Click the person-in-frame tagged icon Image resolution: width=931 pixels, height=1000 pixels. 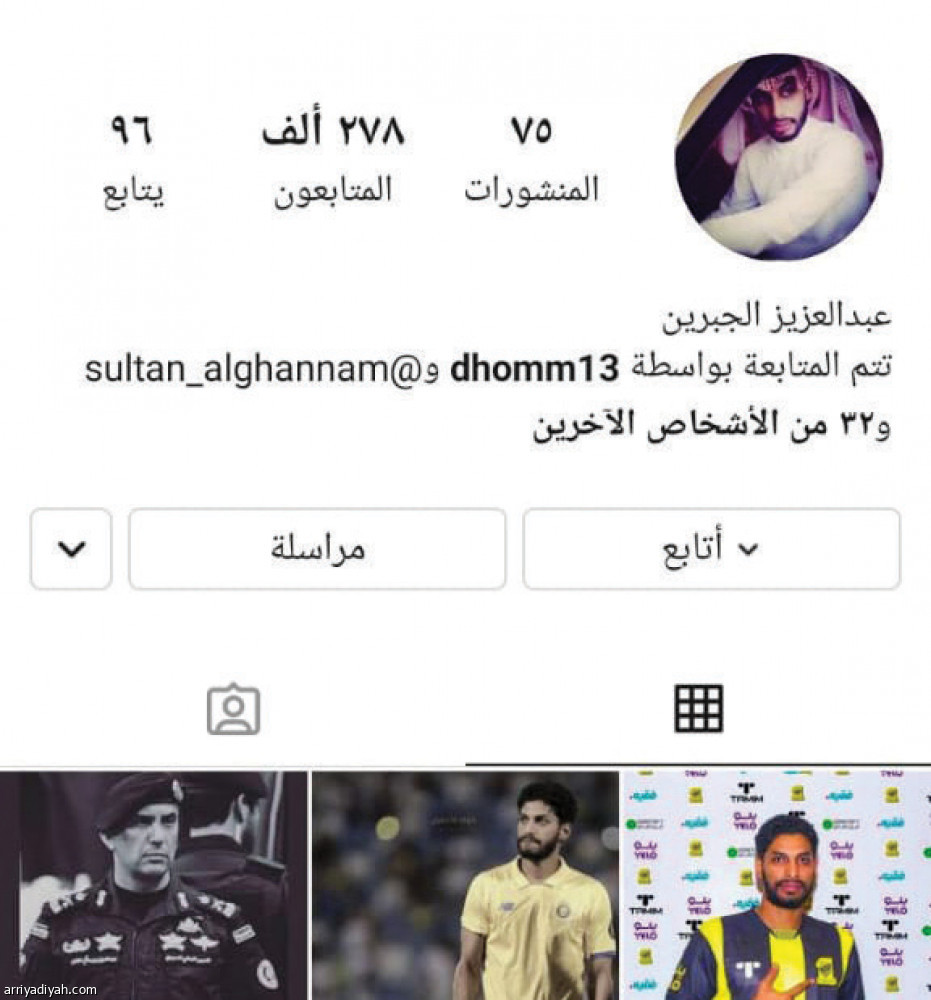tap(233, 710)
